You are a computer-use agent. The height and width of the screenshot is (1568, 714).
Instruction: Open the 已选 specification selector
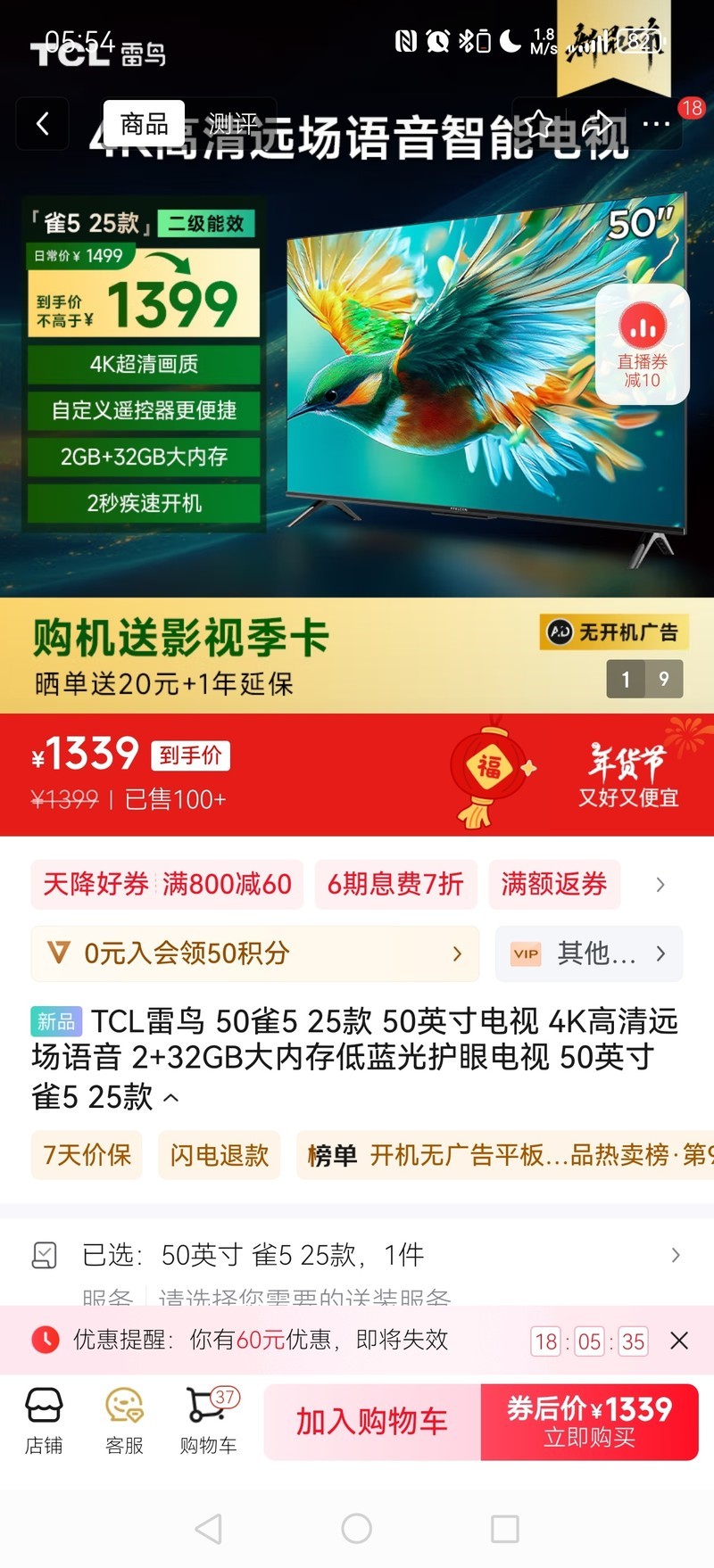(x=357, y=1255)
